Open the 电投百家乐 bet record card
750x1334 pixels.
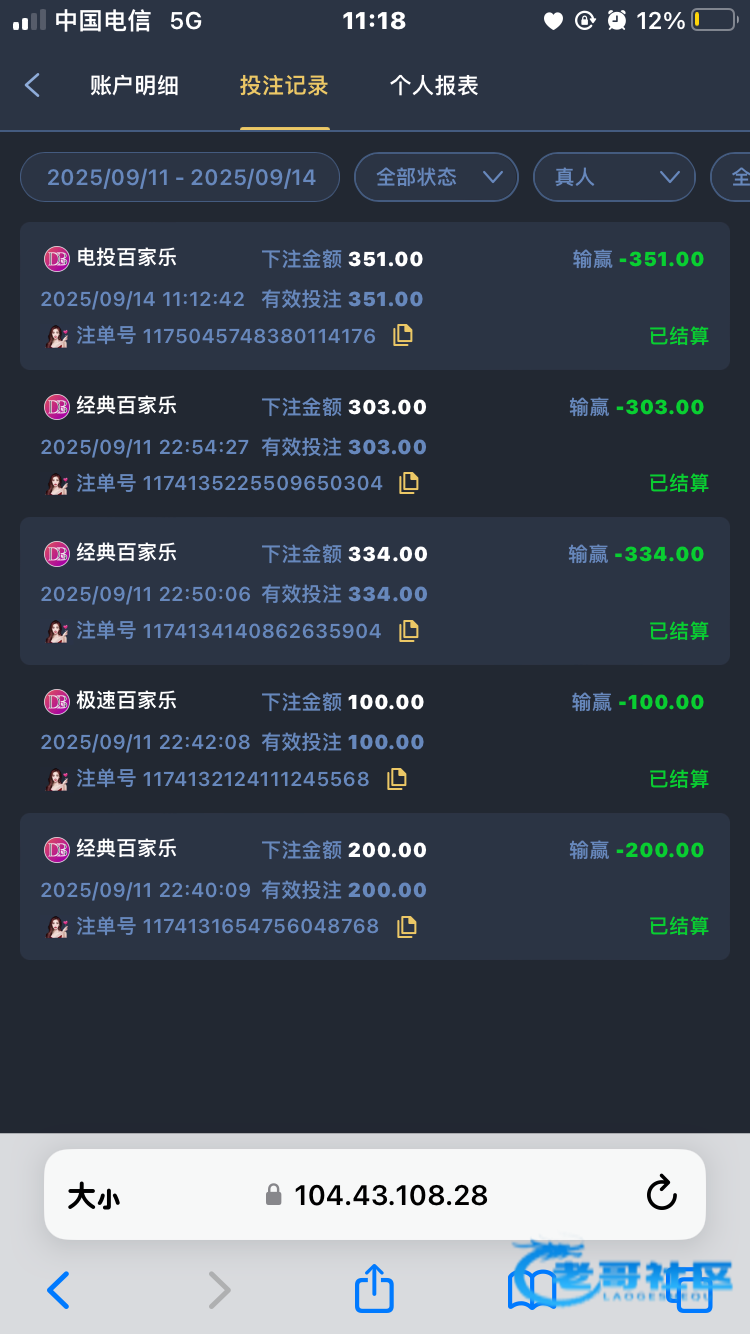[x=375, y=296]
